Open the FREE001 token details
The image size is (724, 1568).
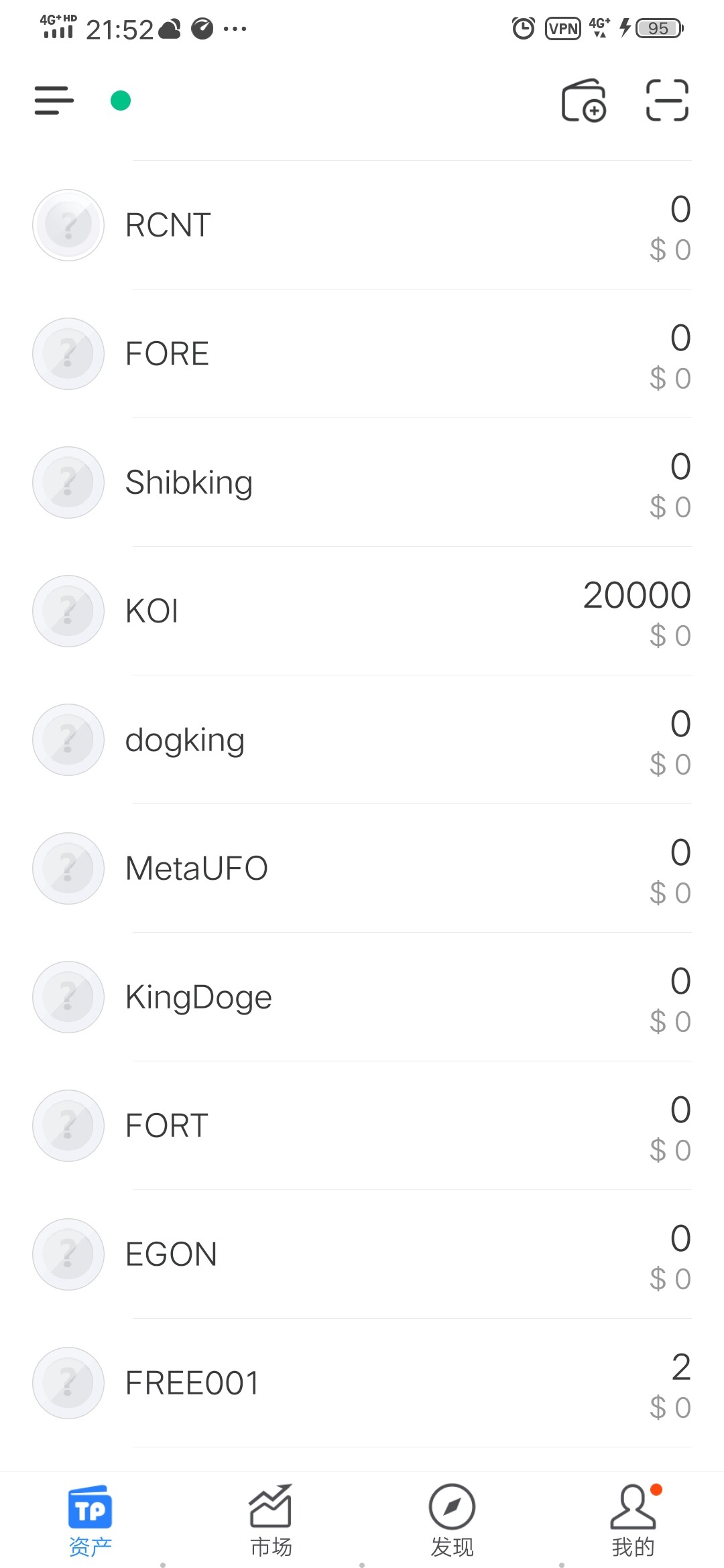pos(362,1383)
